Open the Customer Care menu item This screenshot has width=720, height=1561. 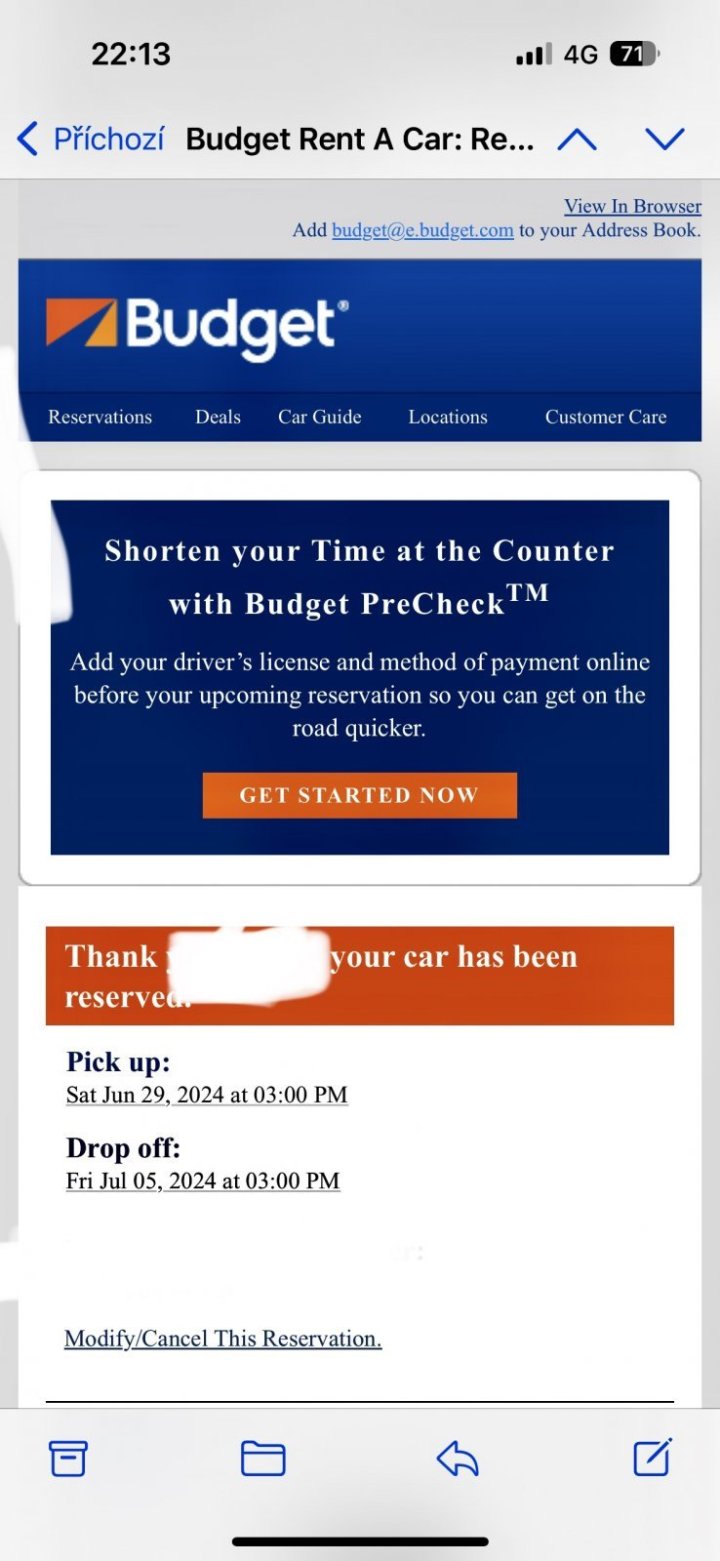click(605, 417)
